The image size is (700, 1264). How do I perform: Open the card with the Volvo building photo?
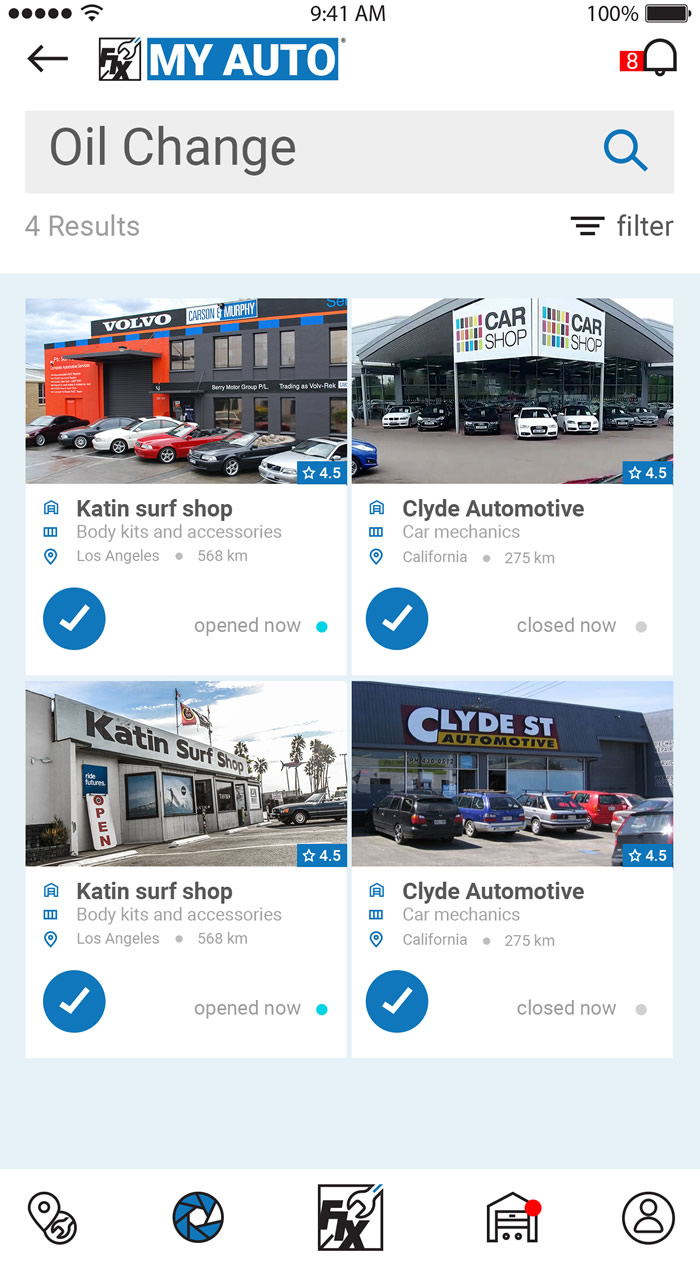[186, 486]
